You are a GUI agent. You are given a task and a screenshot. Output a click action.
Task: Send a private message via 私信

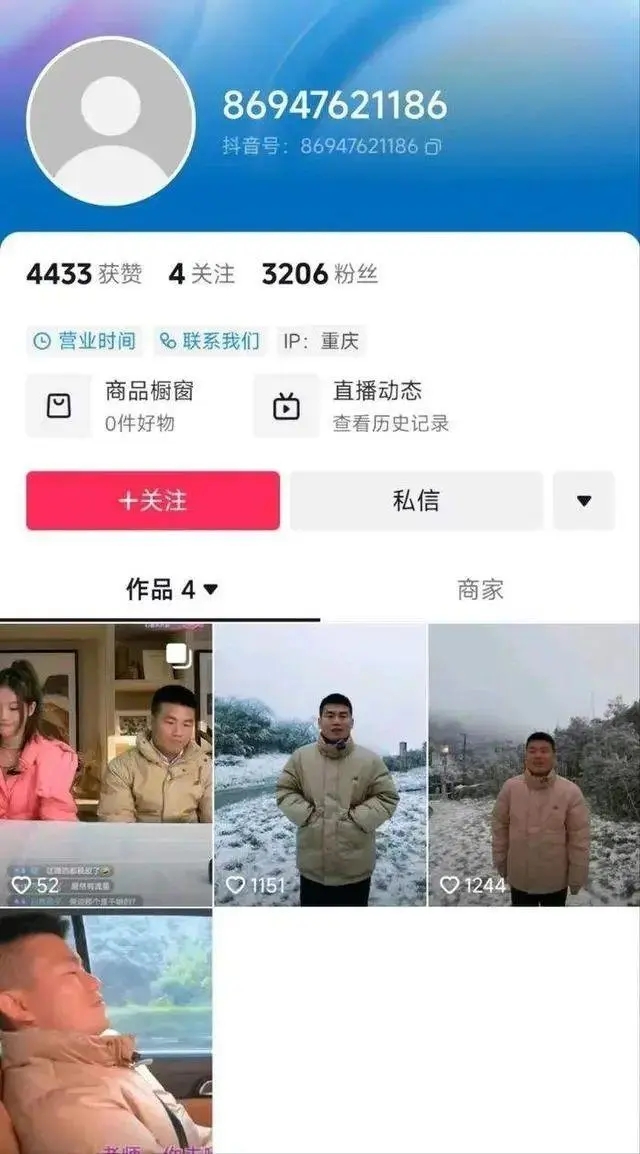click(416, 501)
